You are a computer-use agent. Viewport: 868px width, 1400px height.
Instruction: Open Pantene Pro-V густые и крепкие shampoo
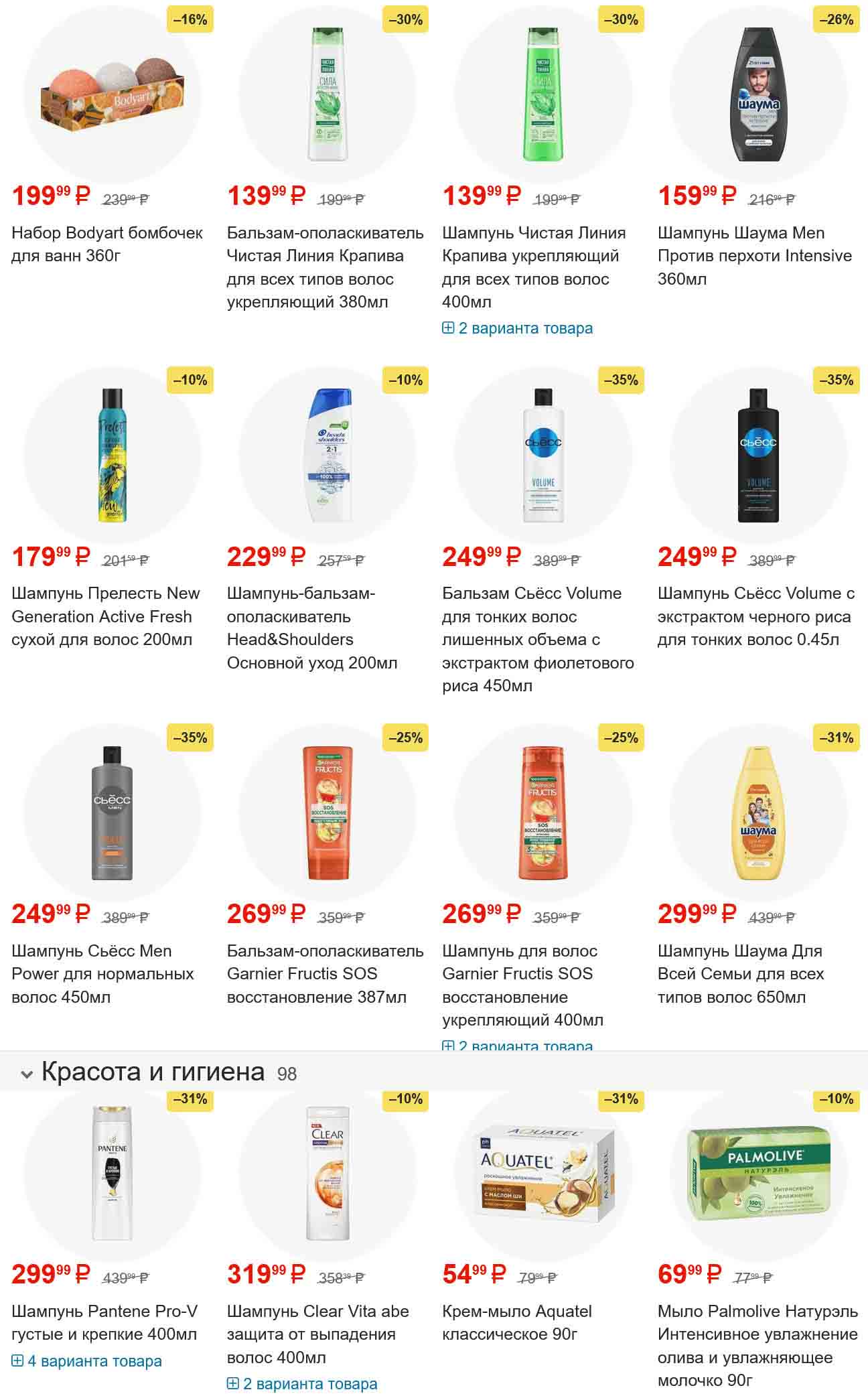click(x=104, y=1322)
